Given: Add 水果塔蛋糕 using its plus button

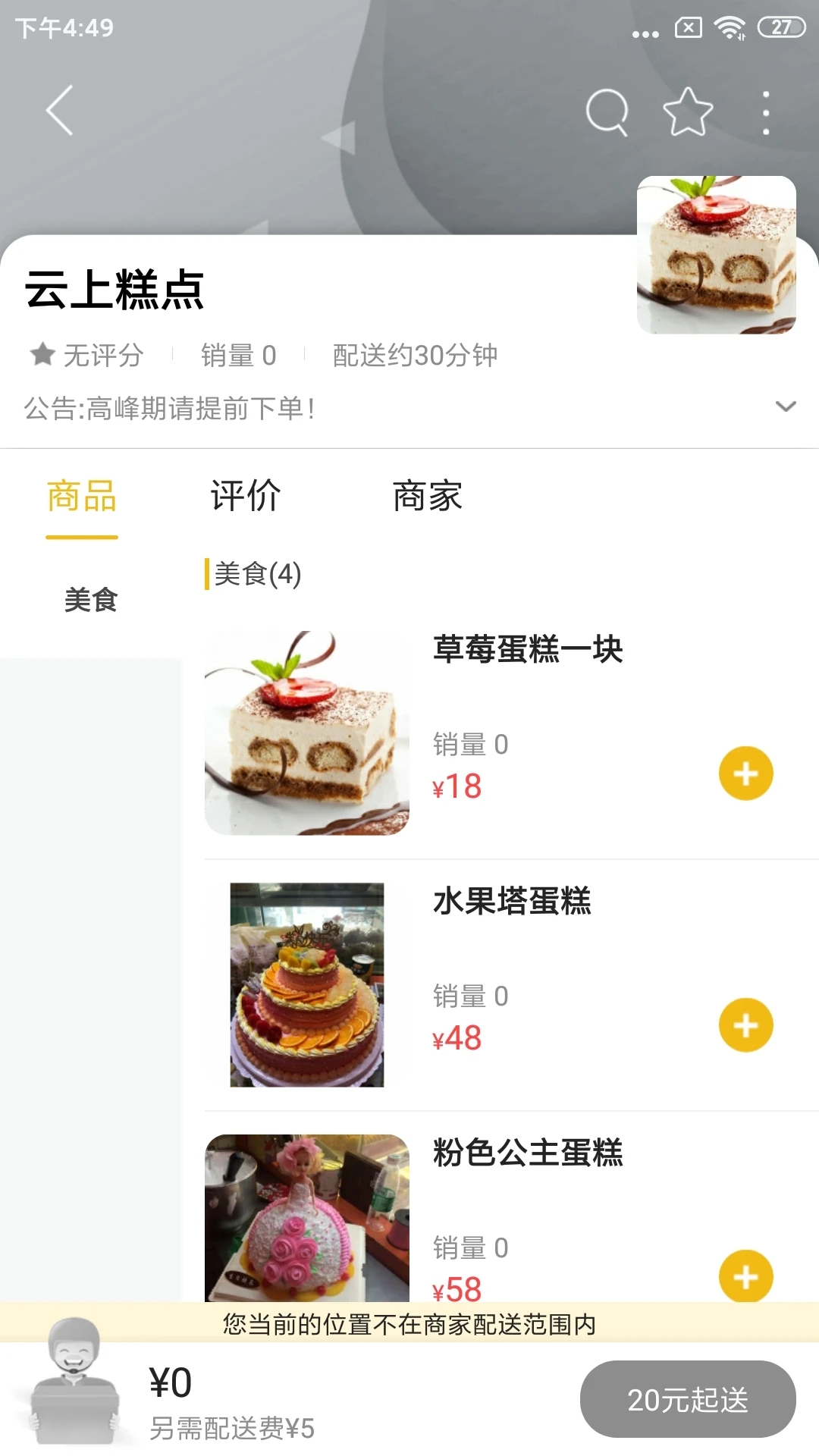Looking at the screenshot, I should (746, 1025).
